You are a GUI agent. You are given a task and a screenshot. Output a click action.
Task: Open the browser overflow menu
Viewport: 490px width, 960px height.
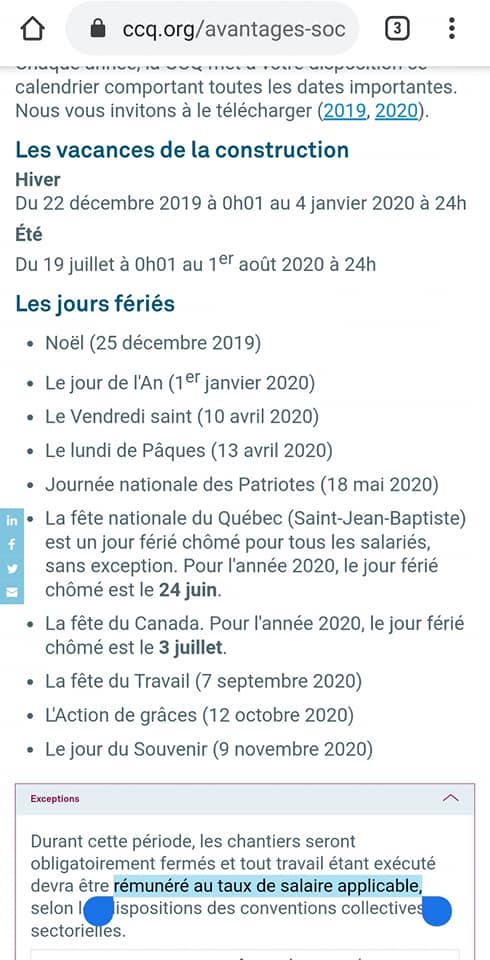pos(451,29)
